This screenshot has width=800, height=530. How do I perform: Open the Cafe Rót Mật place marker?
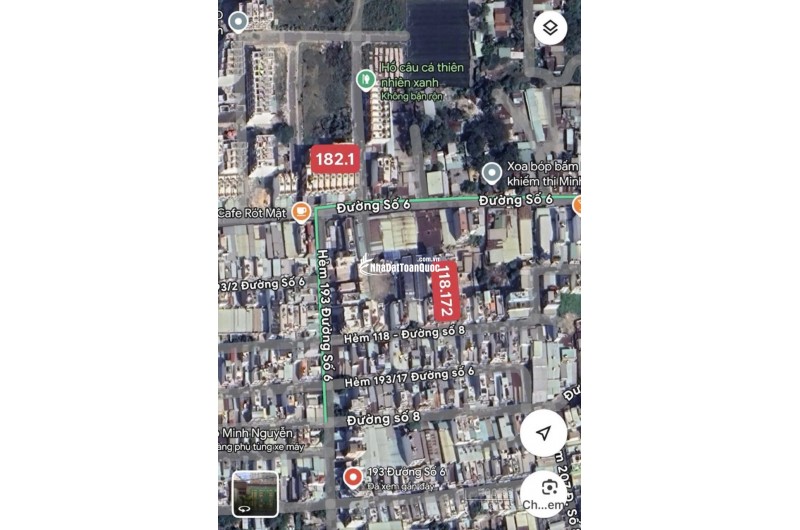point(300,212)
